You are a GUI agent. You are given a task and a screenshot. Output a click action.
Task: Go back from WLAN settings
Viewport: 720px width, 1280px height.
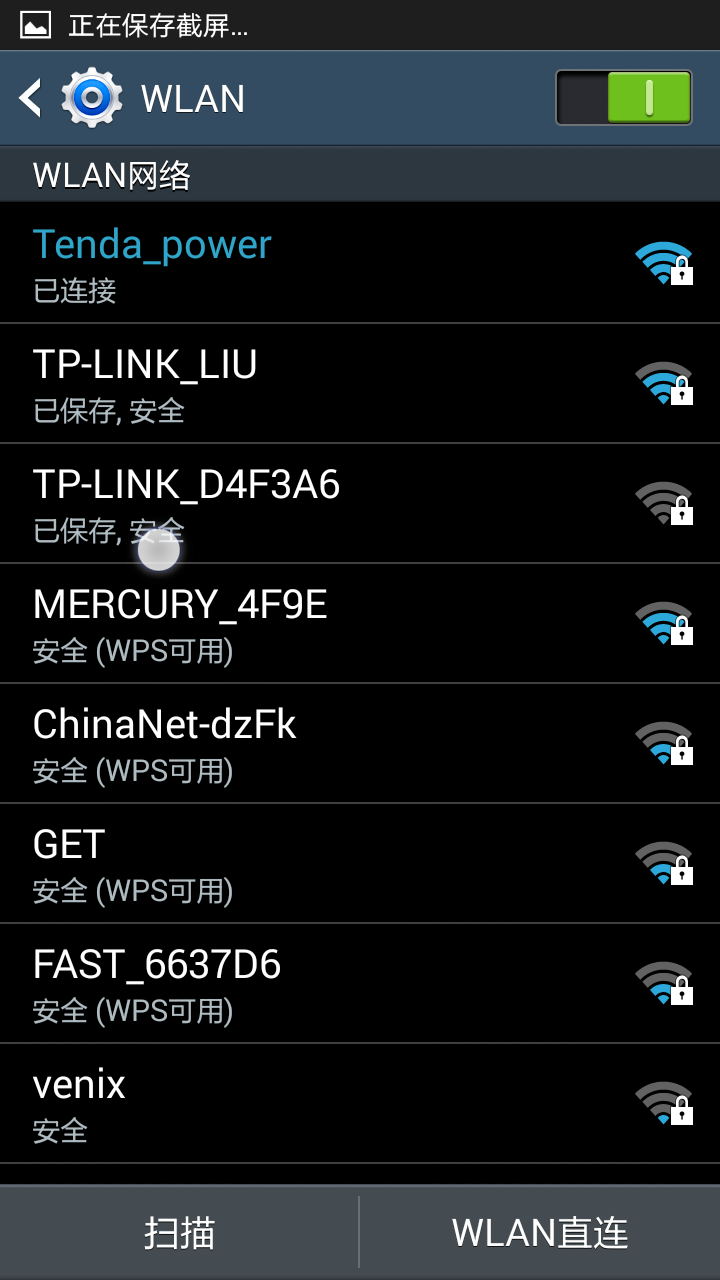pos(32,98)
